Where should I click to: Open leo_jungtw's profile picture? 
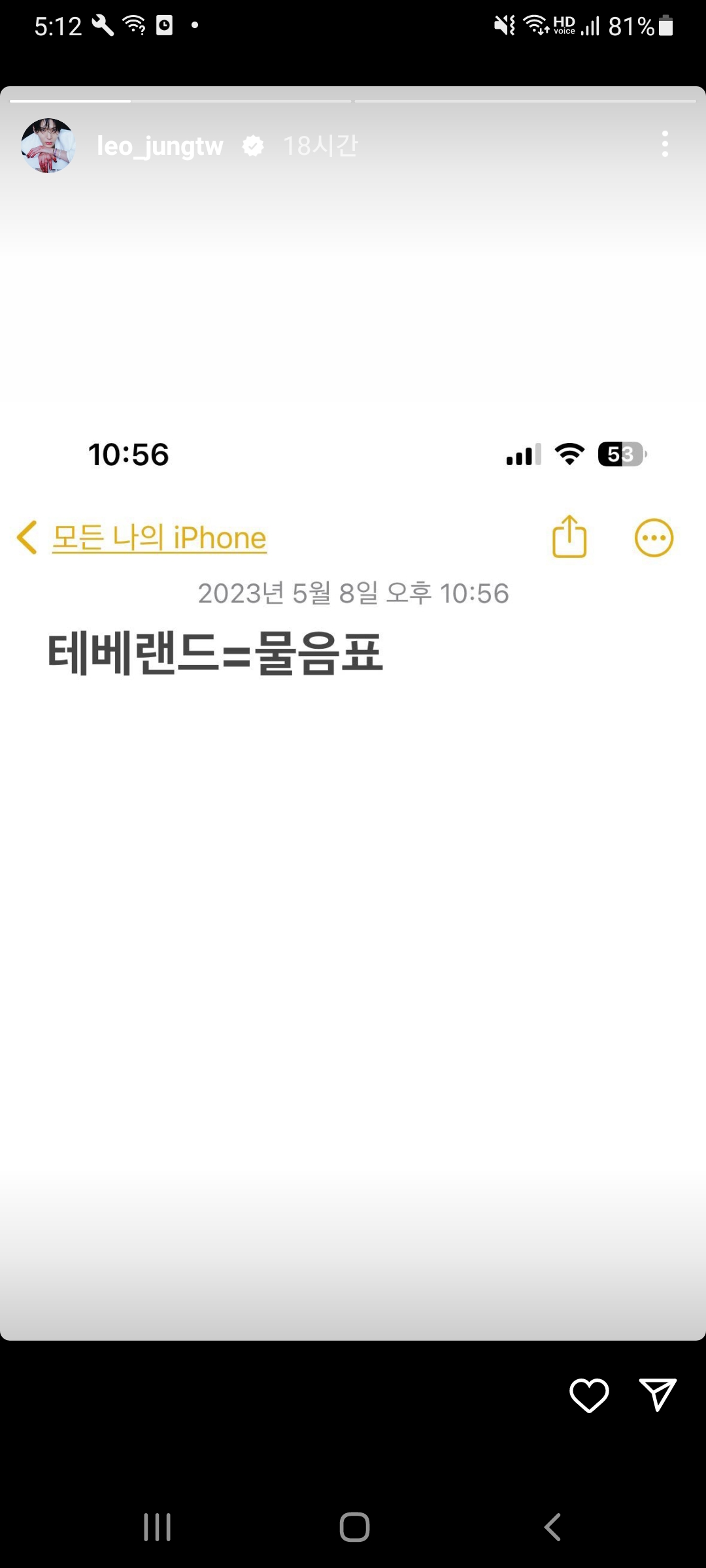pos(48,146)
